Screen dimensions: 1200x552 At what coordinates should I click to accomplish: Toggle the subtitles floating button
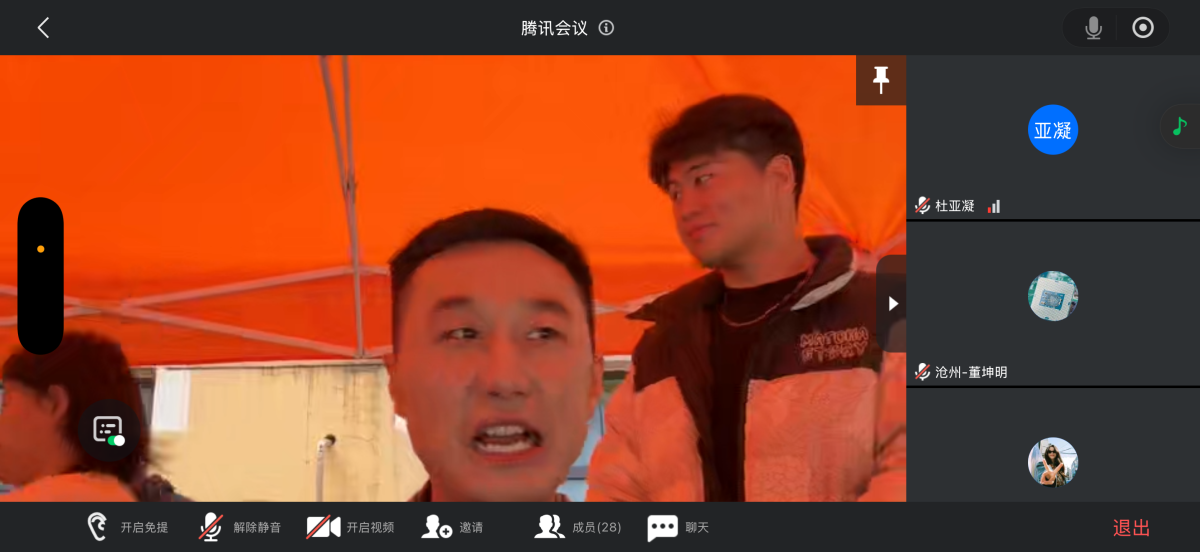108,431
